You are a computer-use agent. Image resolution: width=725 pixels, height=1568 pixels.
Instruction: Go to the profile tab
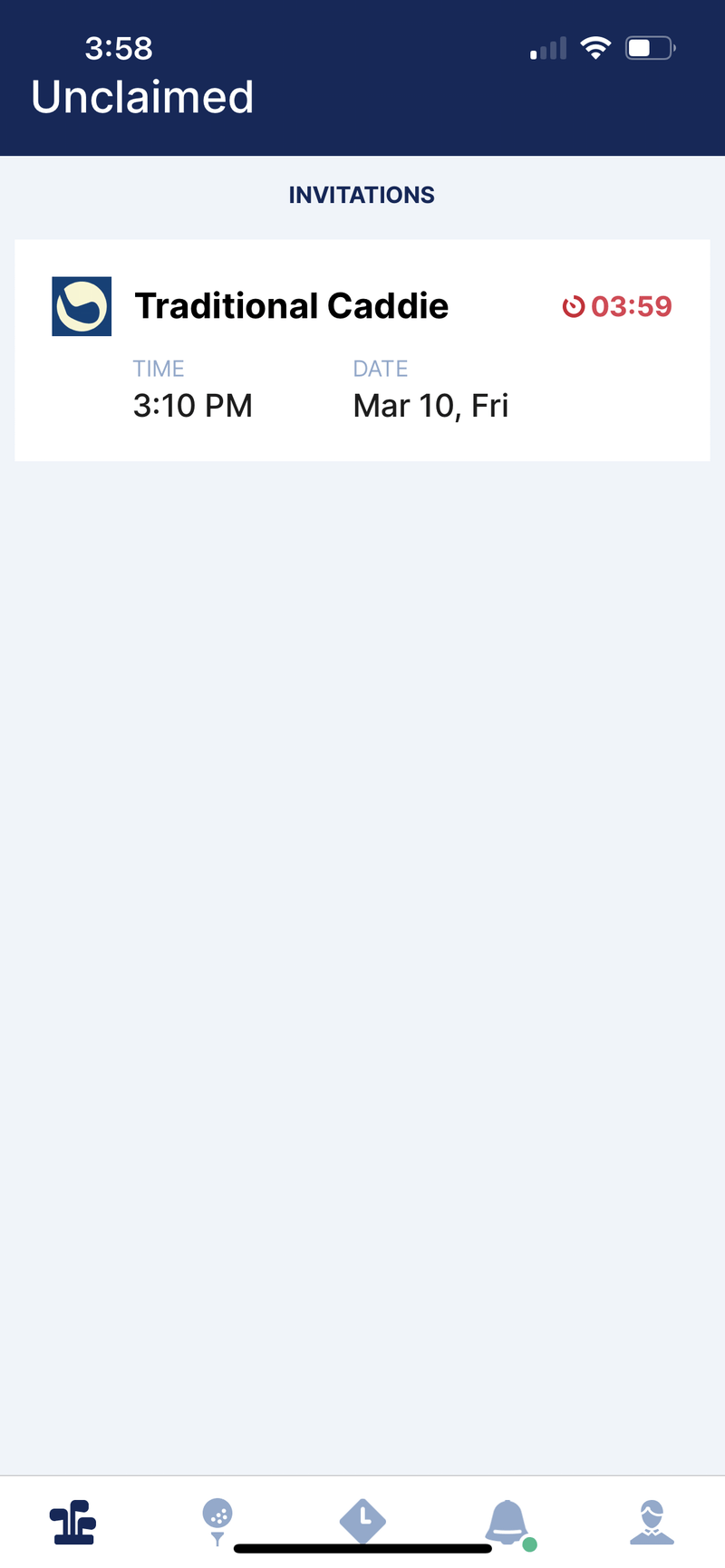(652, 1522)
